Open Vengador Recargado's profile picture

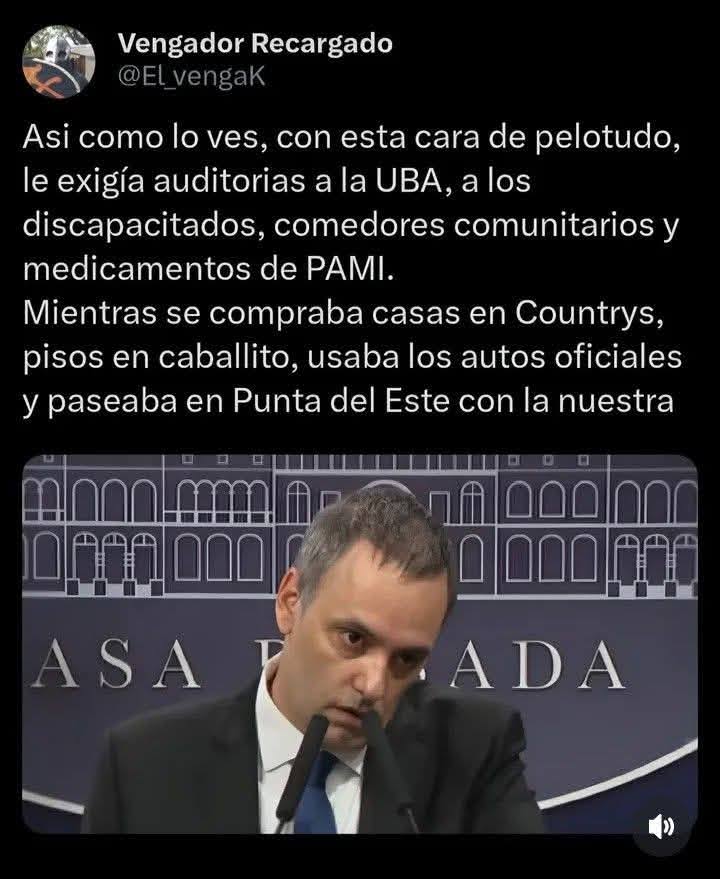point(58,61)
